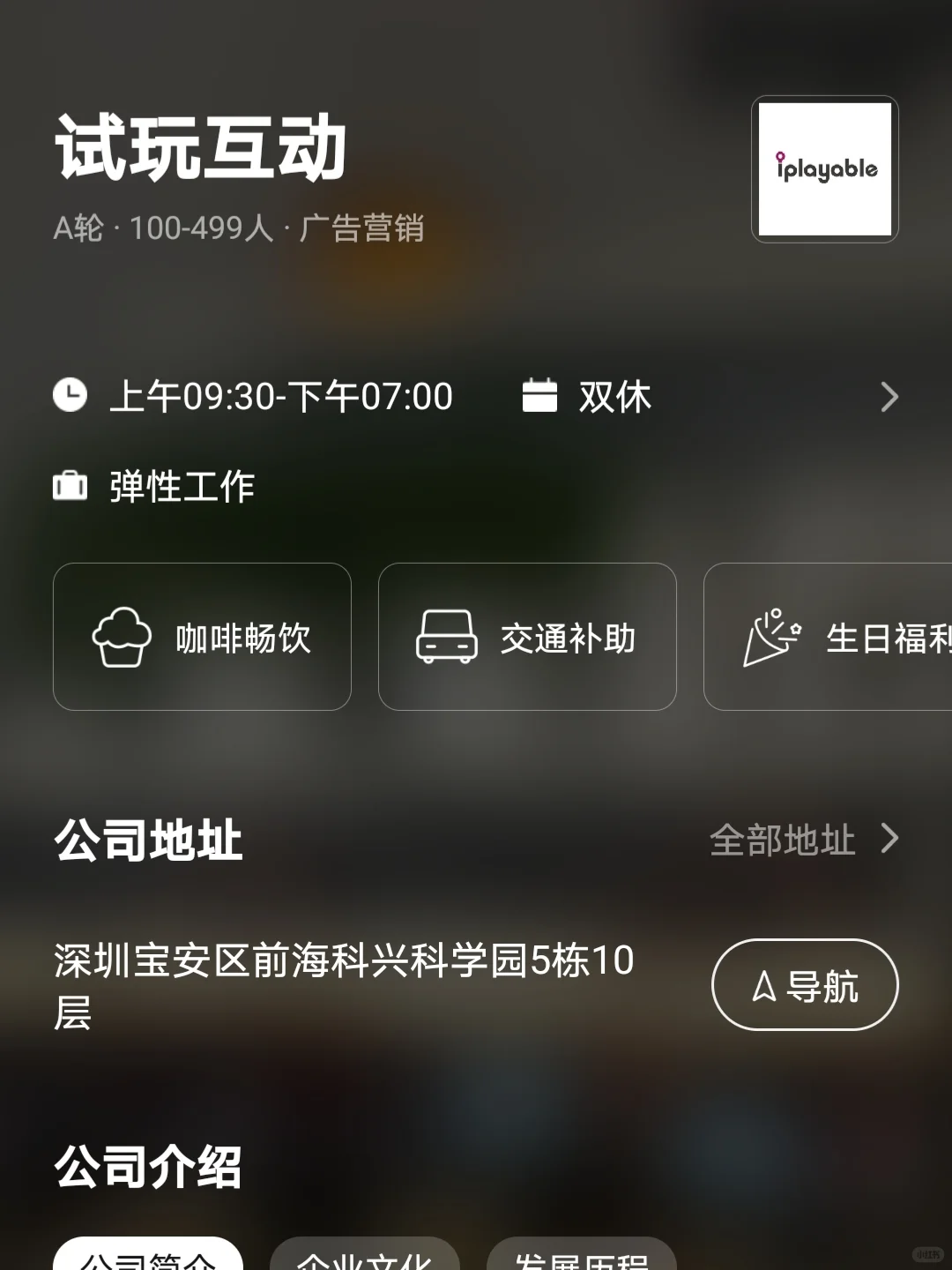Switch to the 发展历程 tab

pos(582,1253)
